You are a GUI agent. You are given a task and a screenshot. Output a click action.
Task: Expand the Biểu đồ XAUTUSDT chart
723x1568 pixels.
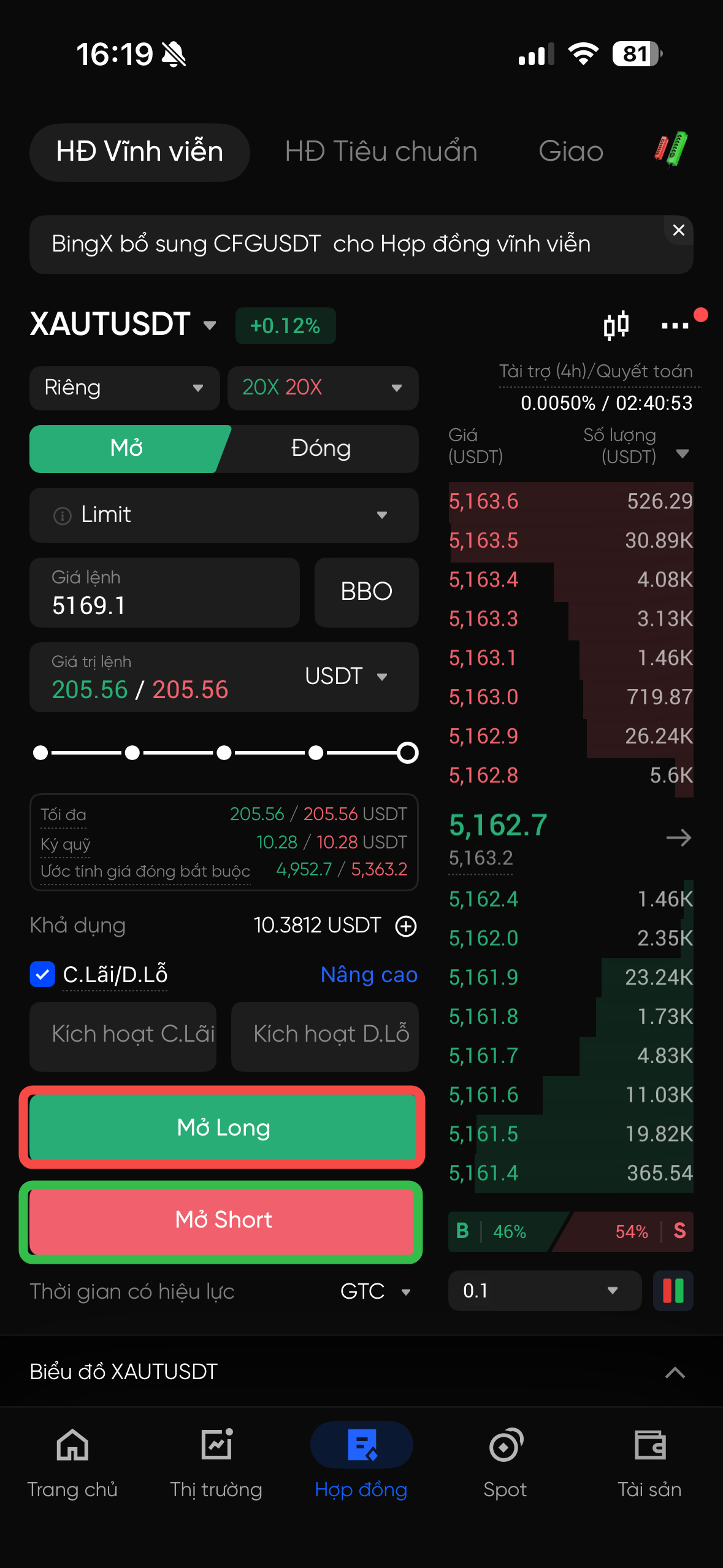click(675, 1372)
